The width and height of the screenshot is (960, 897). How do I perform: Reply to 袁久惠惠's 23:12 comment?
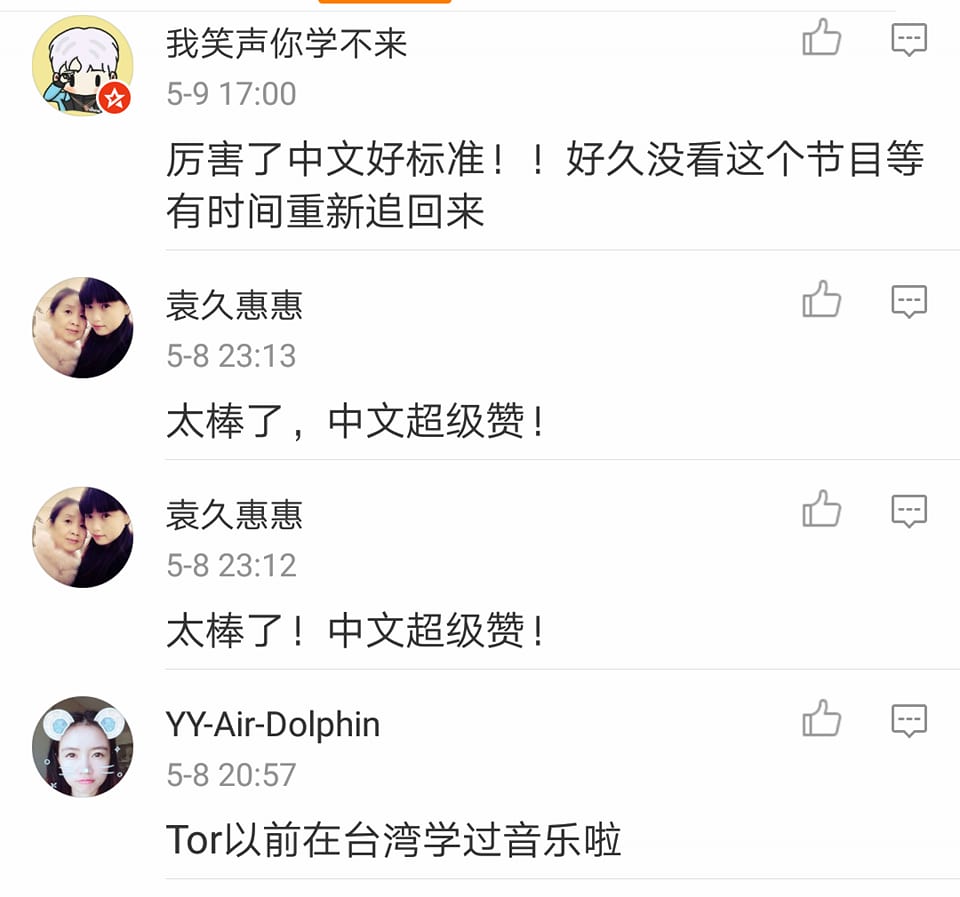point(909,510)
